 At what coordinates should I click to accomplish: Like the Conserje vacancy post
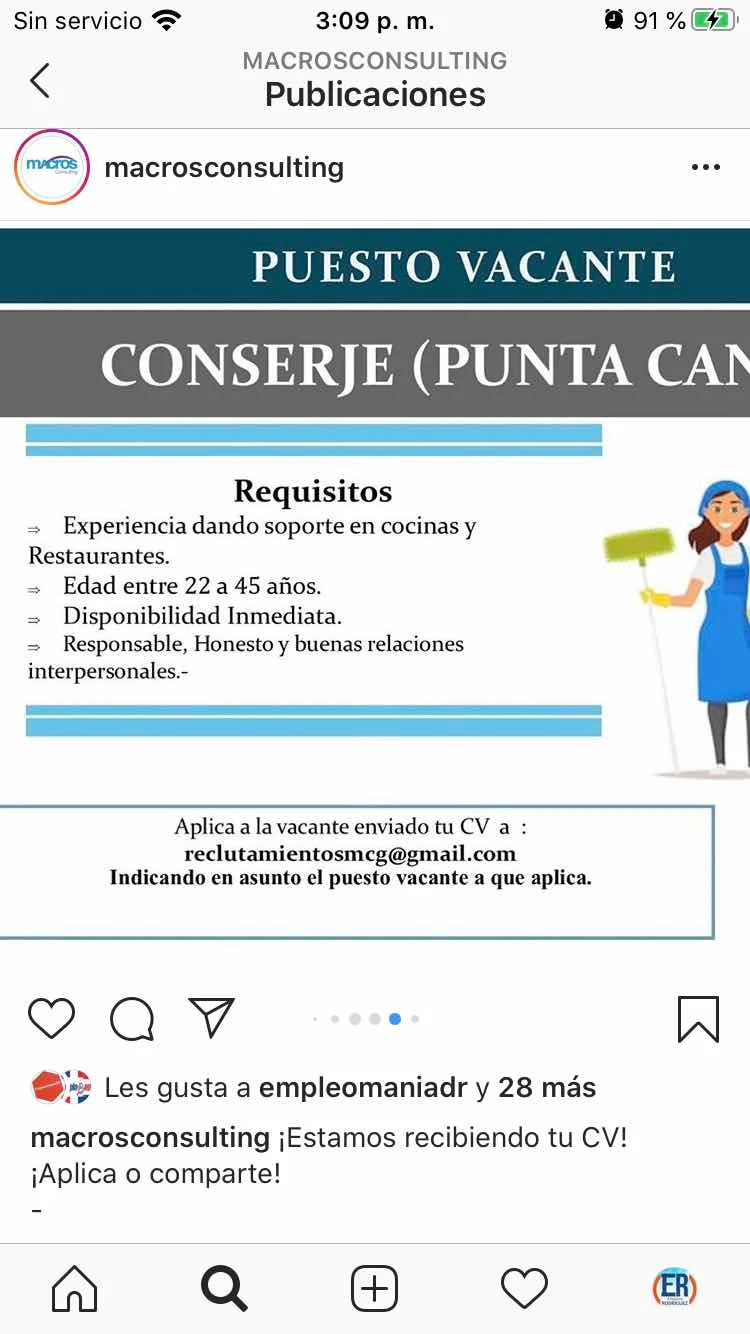click(x=51, y=1019)
